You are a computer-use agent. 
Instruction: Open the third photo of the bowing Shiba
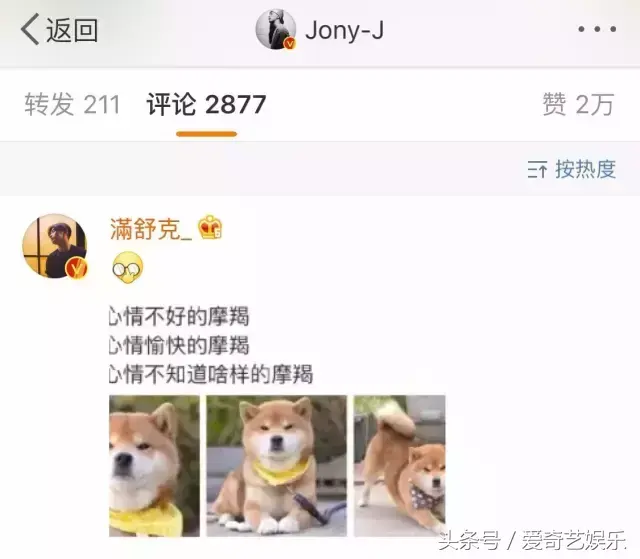click(400, 465)
